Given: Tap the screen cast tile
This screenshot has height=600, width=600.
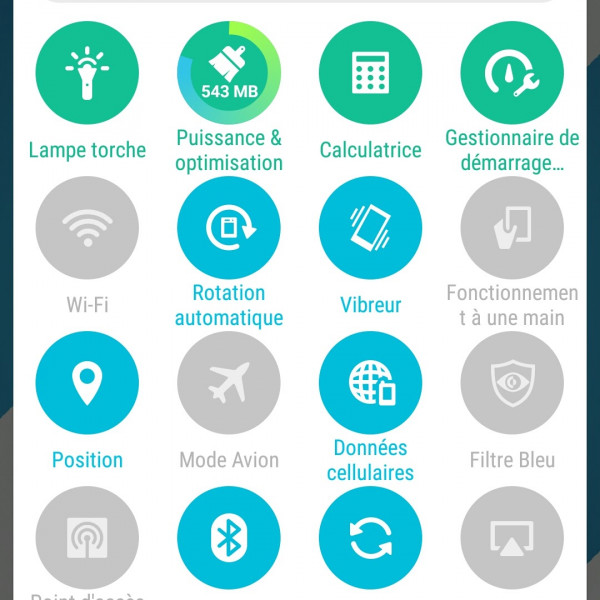Looking at the screenshot, I should coord(512,539).
